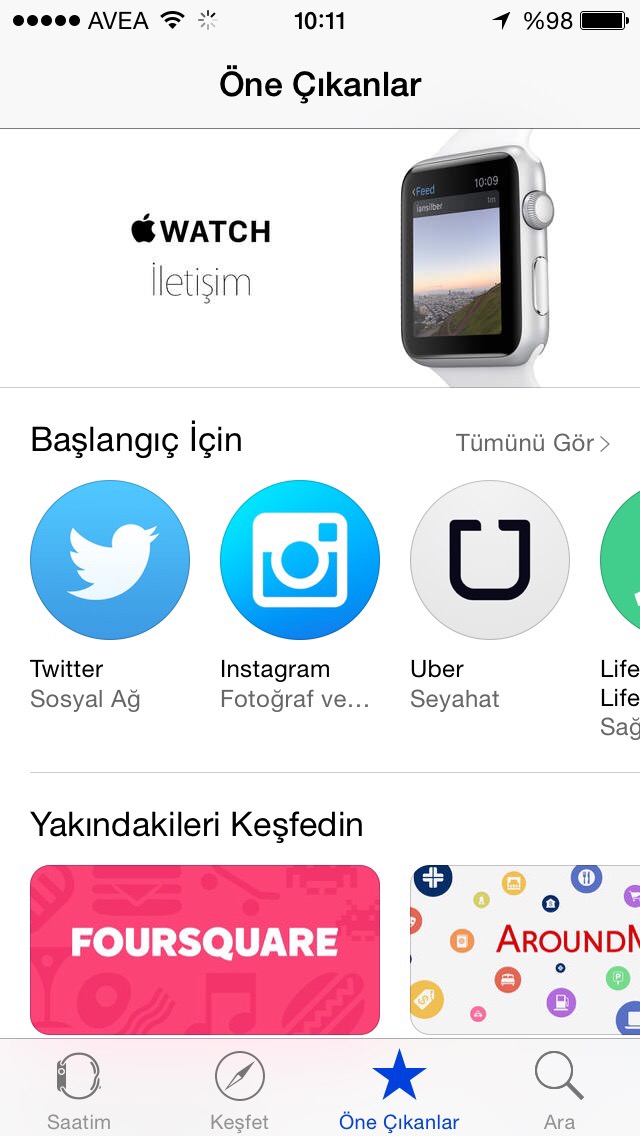
Task: Open the green Lifesum app icon
Action: click(622, 560)
